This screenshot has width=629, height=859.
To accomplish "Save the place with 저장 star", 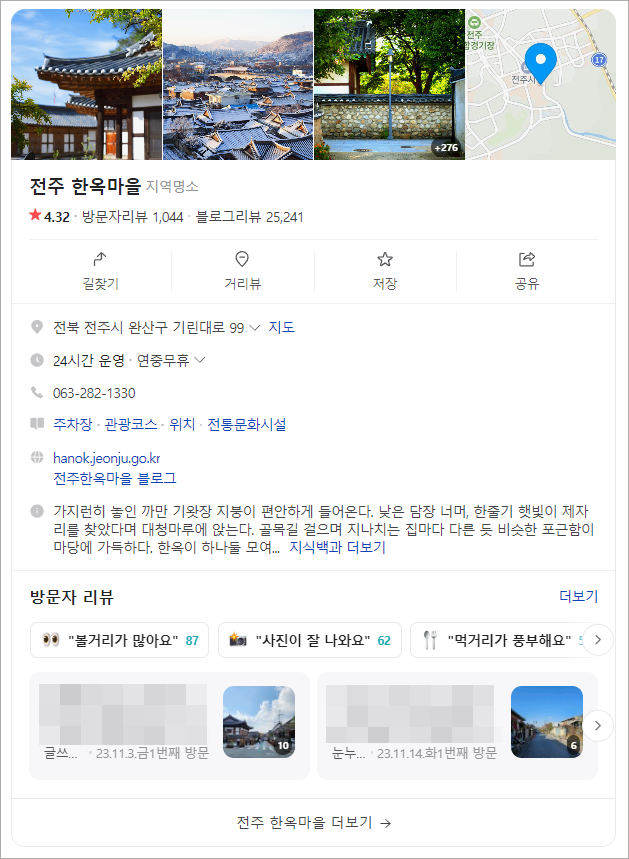I will click(x=385, y=271).
